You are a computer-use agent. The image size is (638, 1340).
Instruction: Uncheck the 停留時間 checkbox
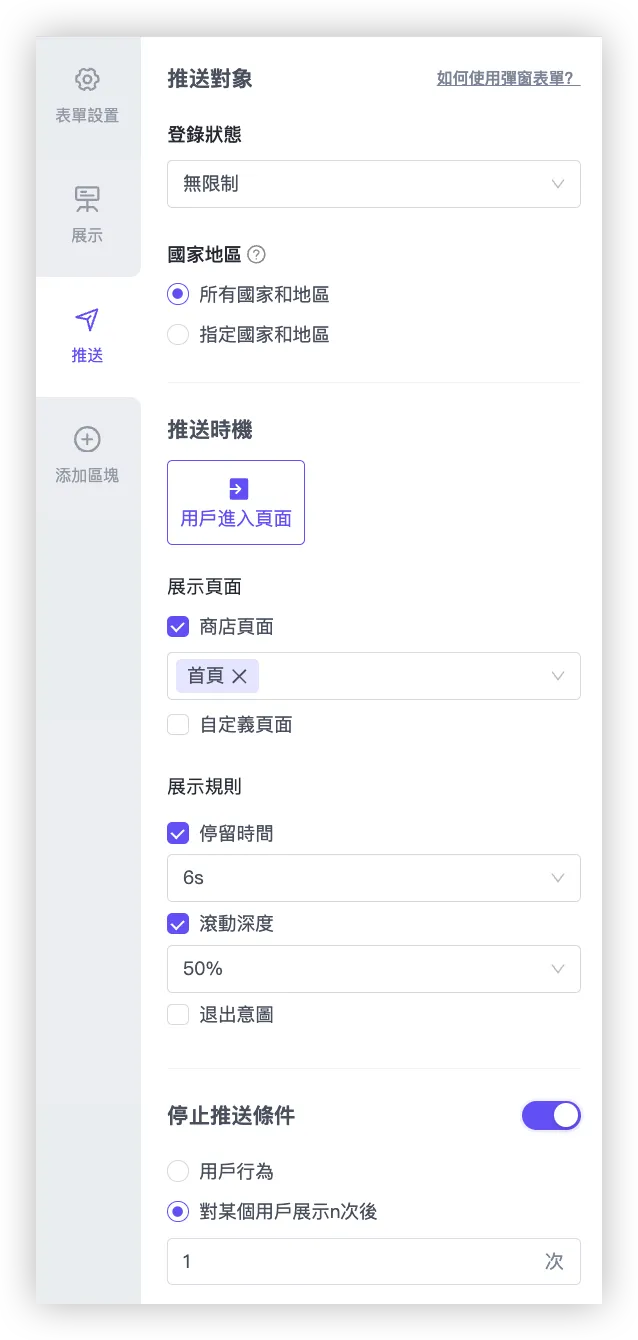[x=178, y=833]
